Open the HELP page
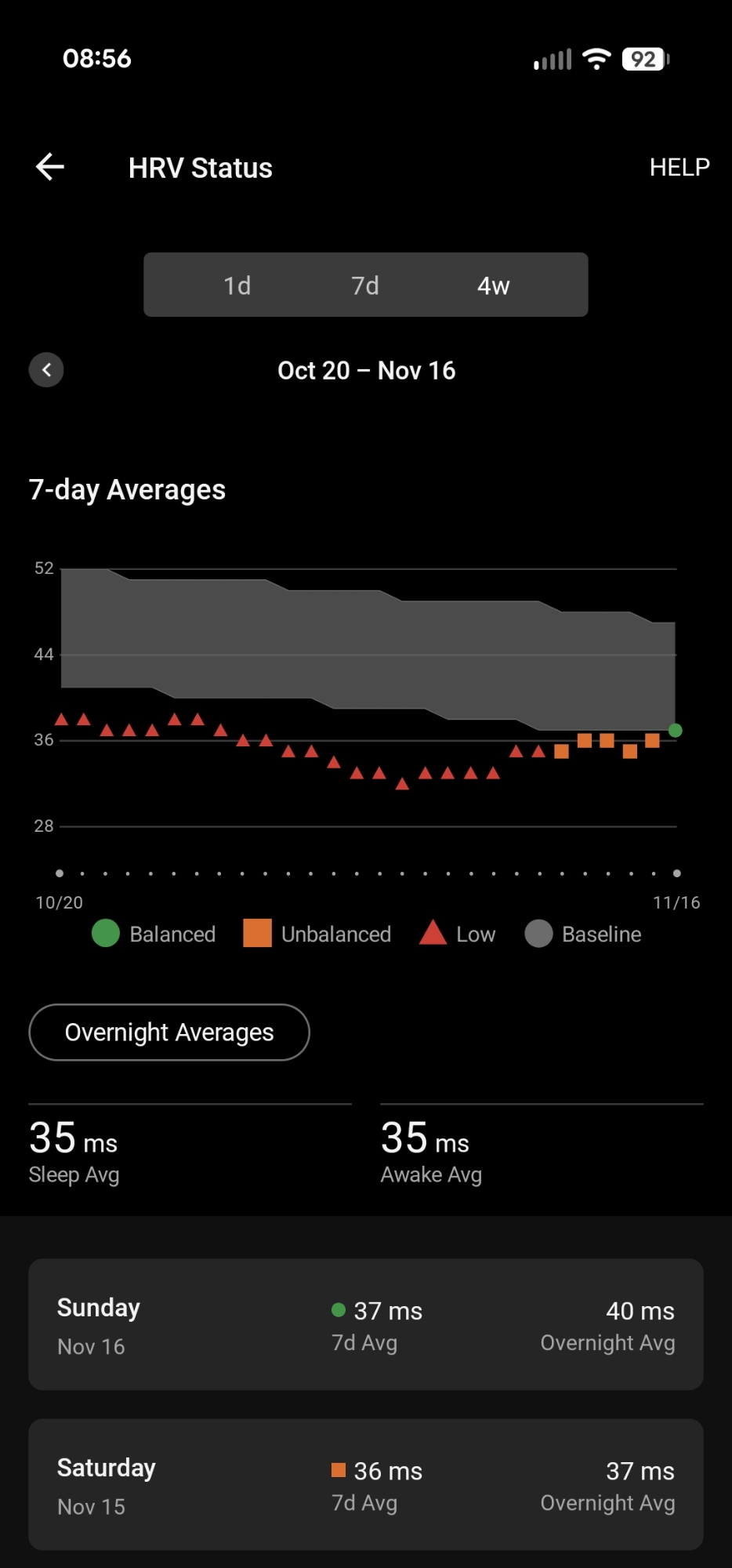This screenshot has width=732, height=1568. coord(679,167)
